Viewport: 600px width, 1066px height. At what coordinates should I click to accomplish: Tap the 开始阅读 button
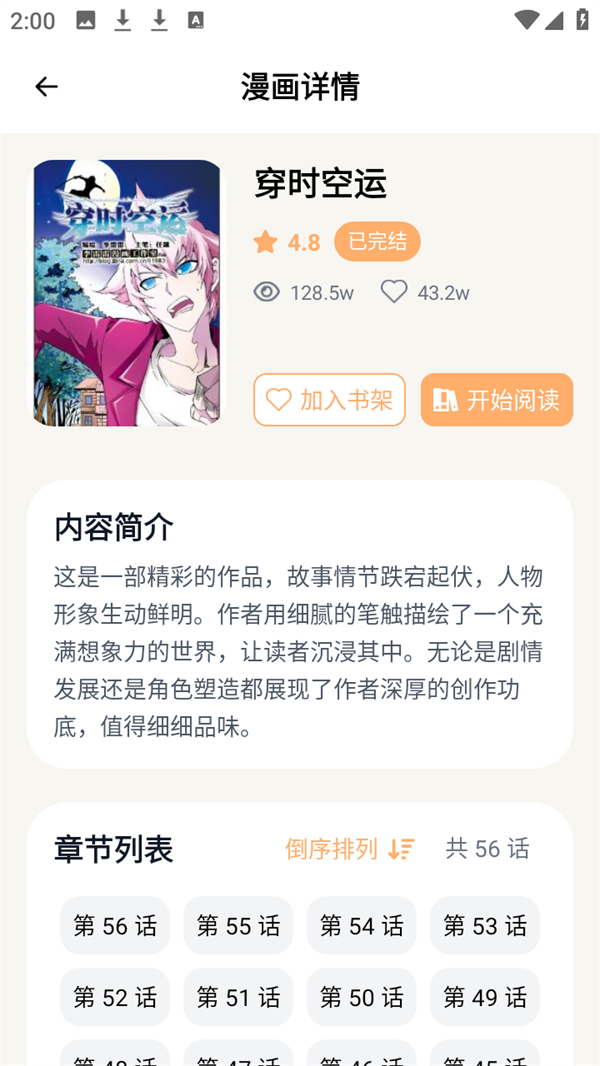[497, 400]
